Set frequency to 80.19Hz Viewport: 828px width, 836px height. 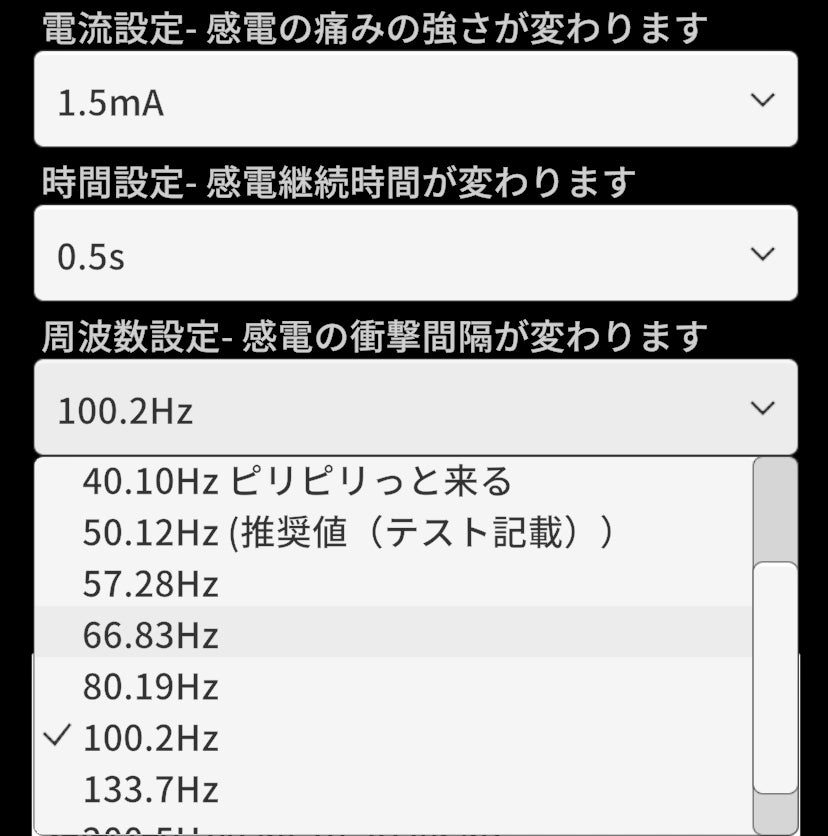tap(150, 687)
